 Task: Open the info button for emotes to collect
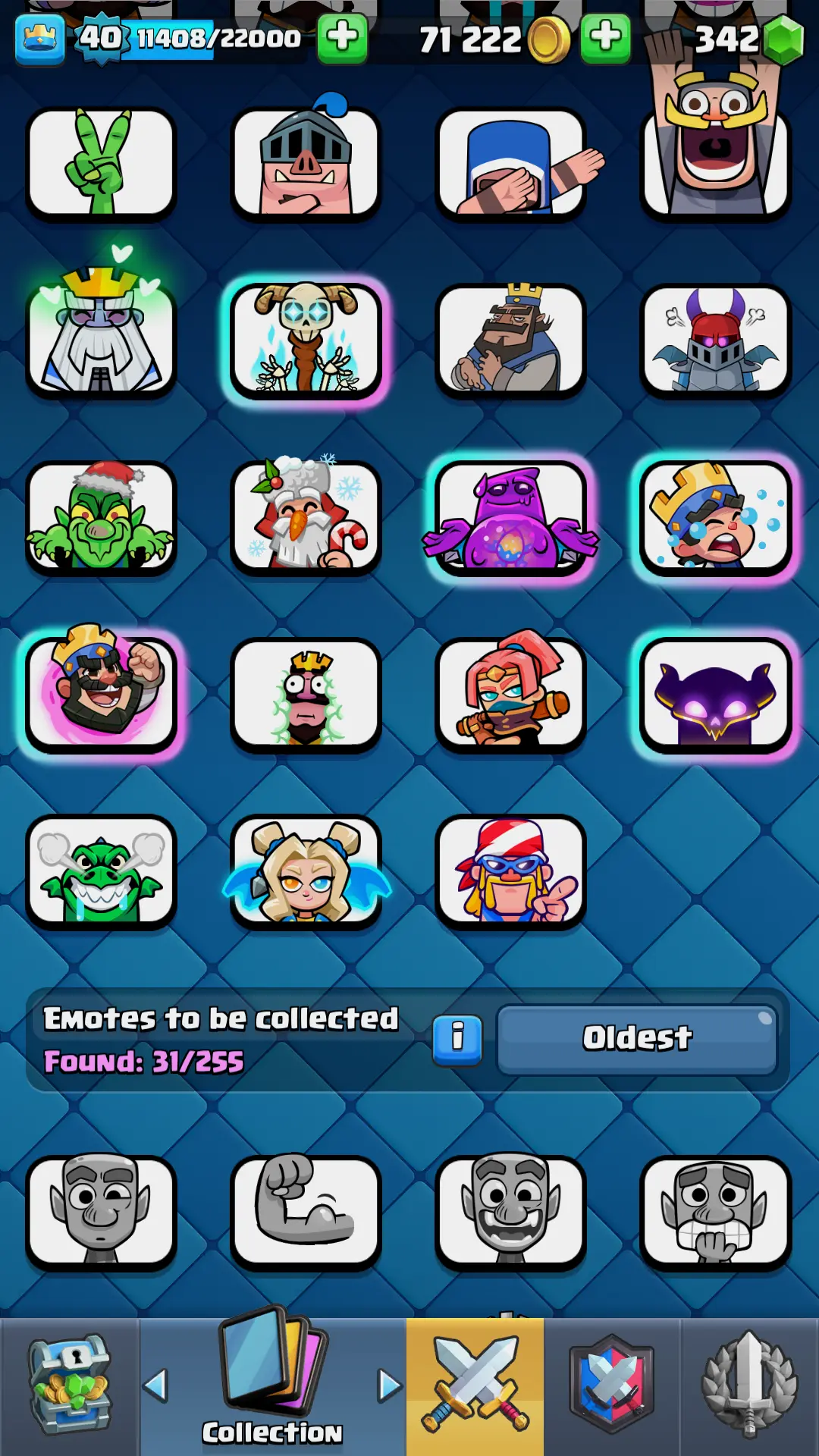point(457,1038)
